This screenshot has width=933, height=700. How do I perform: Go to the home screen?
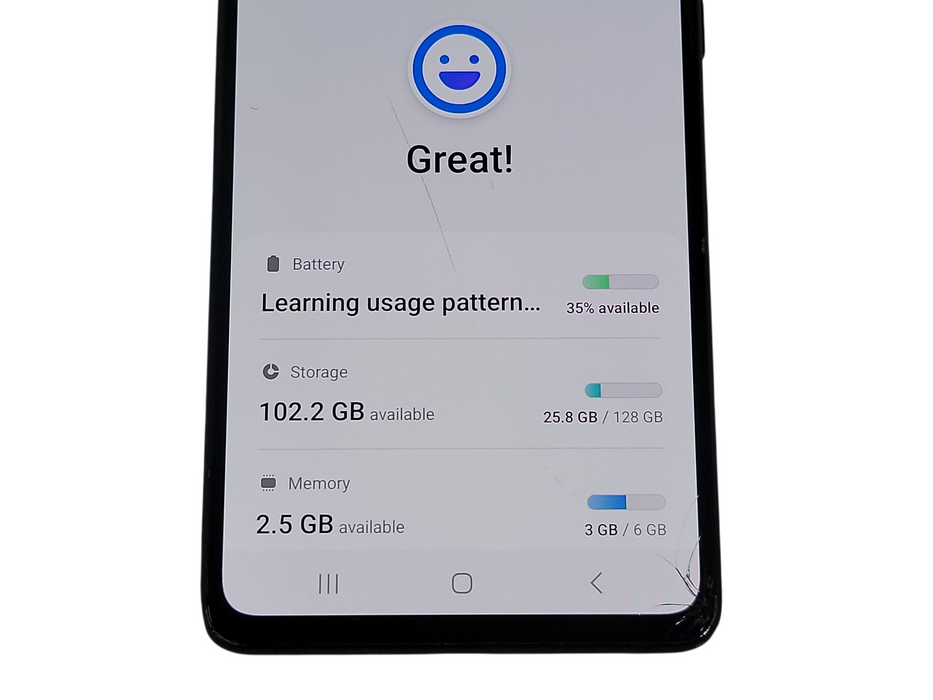click(x=461, y=583)
